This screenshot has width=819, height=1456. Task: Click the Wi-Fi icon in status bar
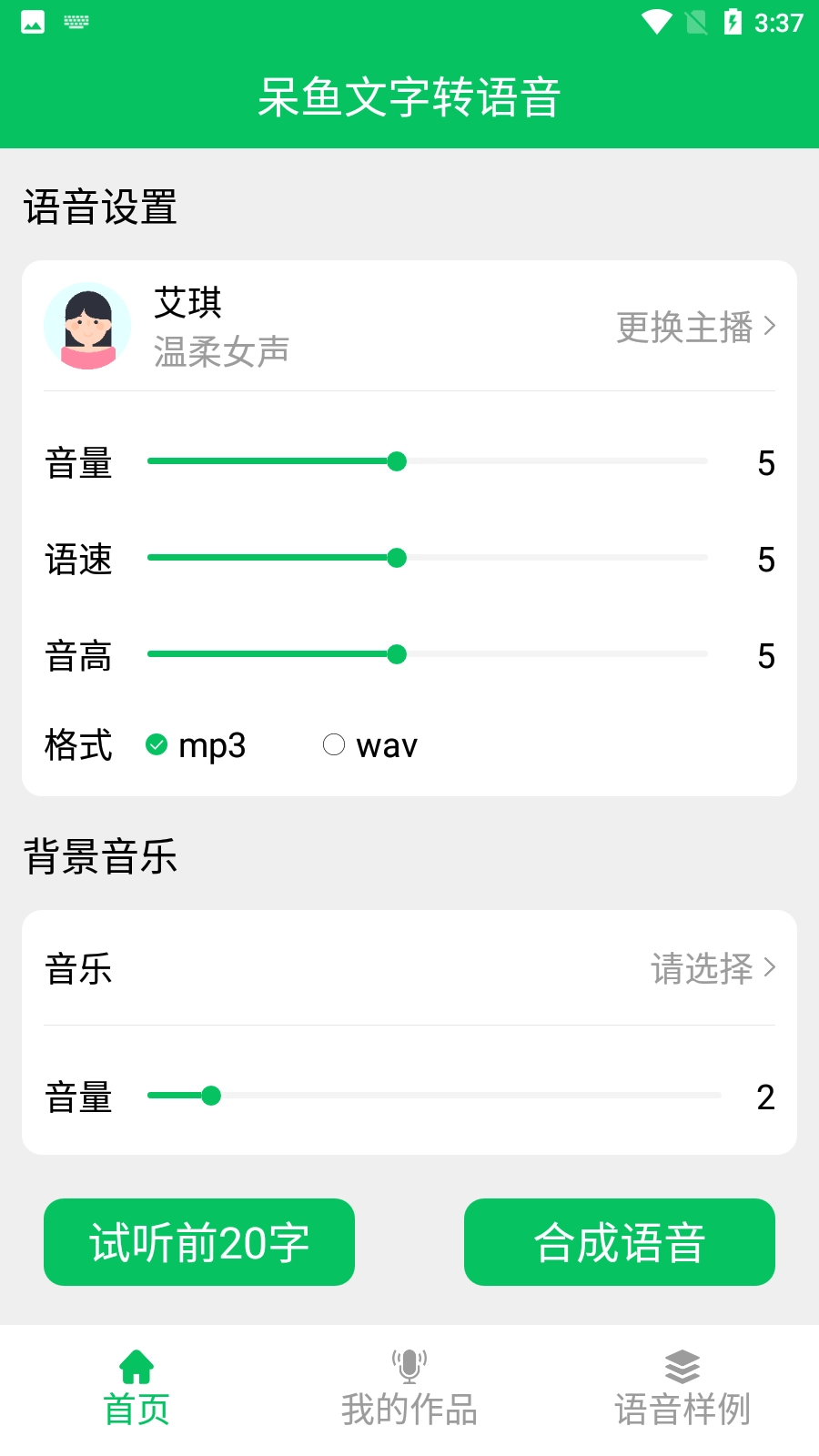654,23
